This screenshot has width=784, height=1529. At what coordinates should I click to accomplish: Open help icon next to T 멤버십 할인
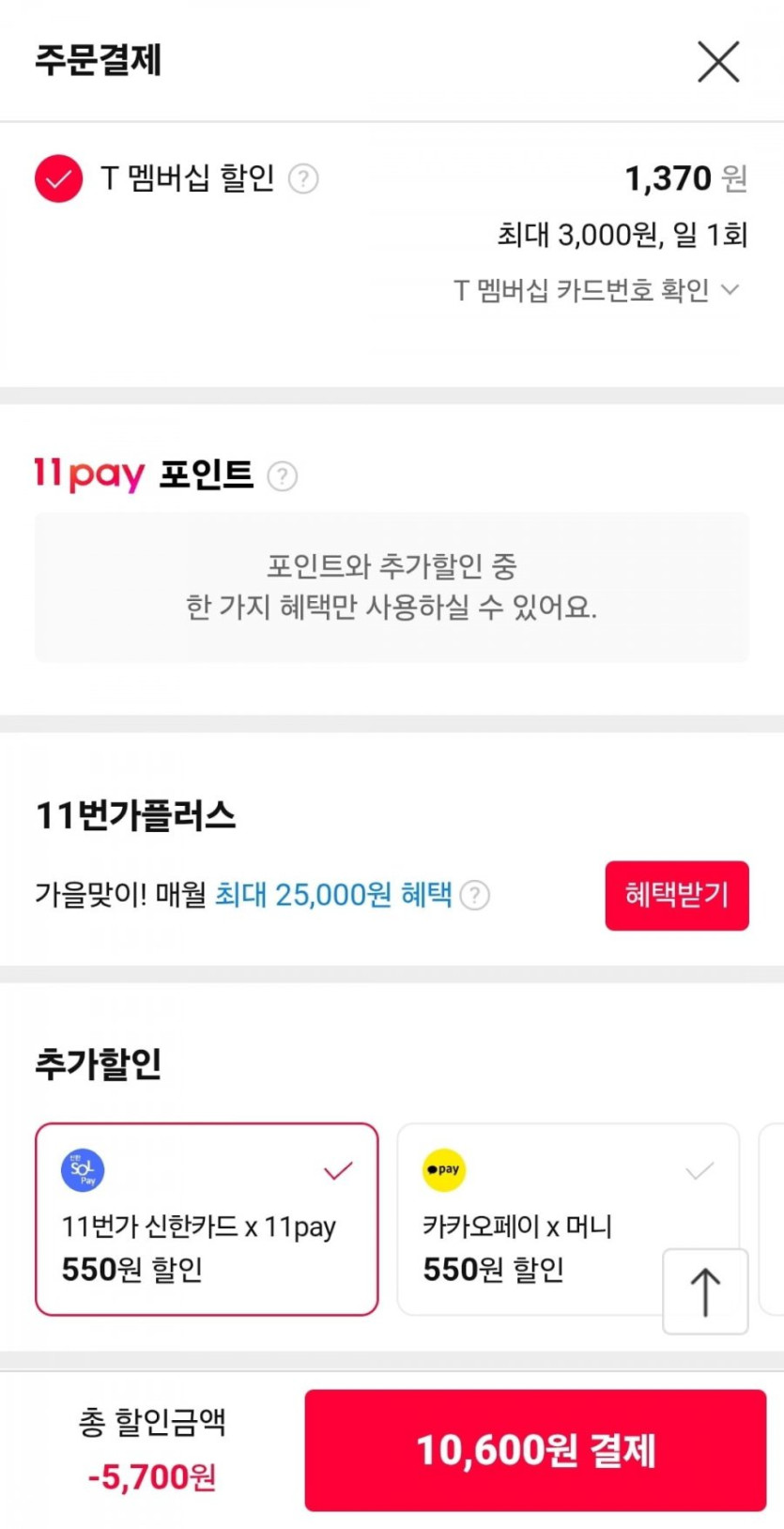302,178
